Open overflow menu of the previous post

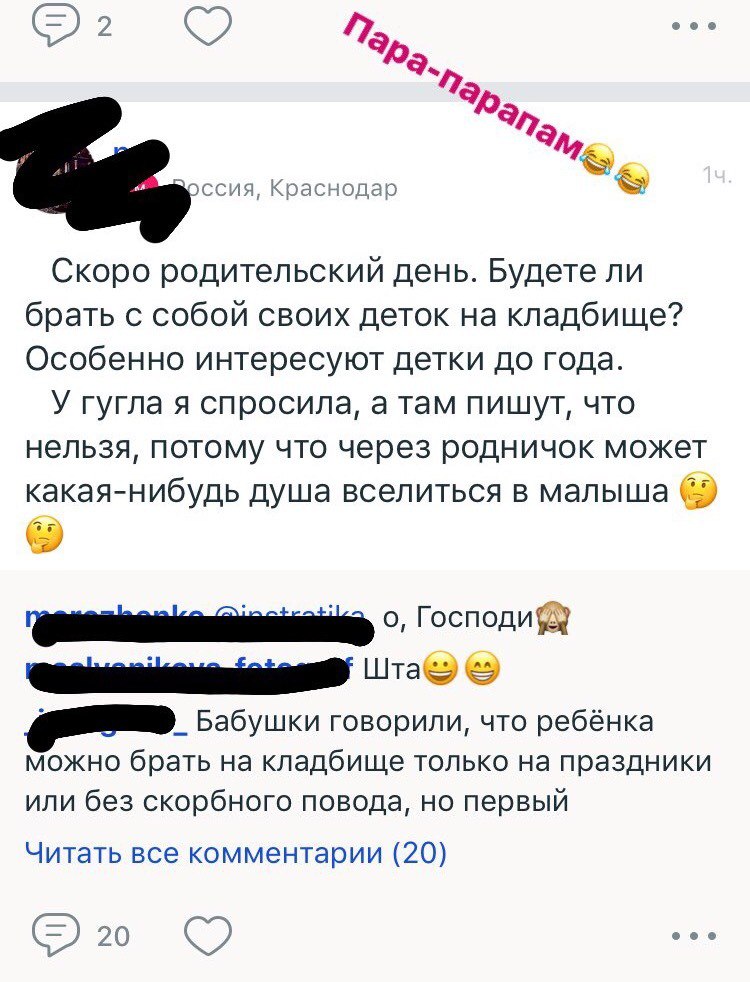click(695, 28)
